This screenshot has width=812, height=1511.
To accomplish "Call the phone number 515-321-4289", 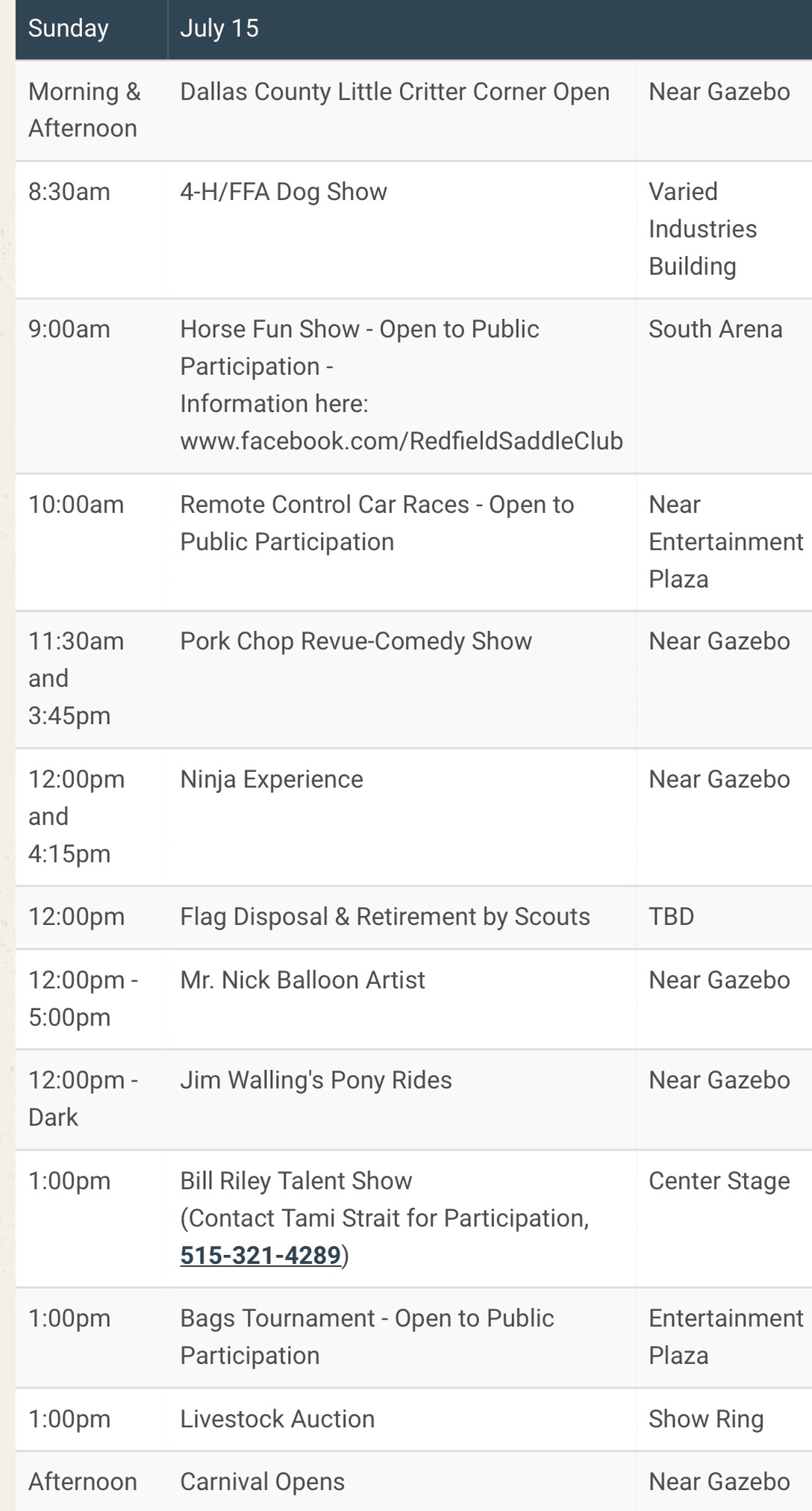I will pyautogui.click(x=260, y=1255).
